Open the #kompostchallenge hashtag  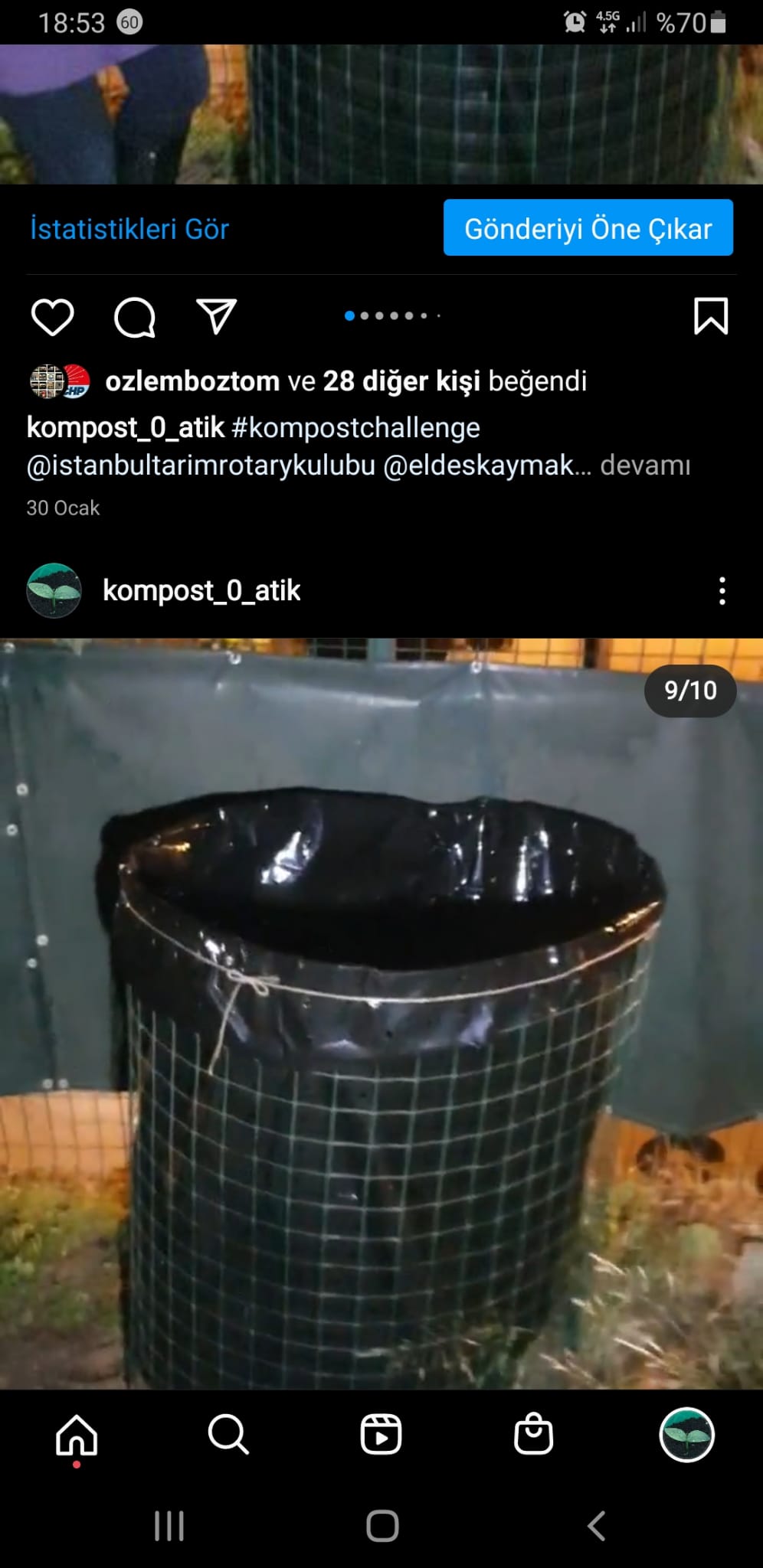click(x=355, y=427)
